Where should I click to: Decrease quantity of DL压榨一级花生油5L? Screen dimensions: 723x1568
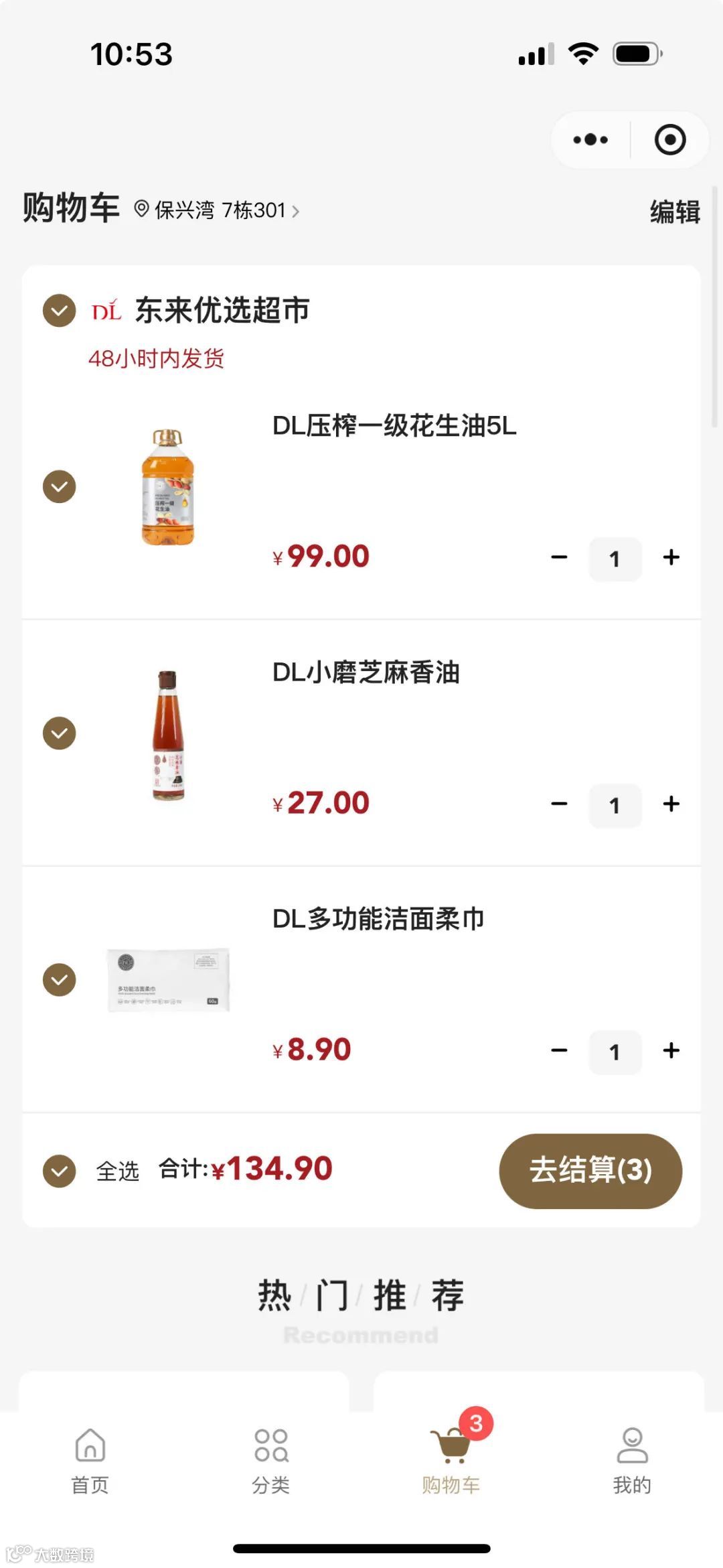(x=559, y=557)
